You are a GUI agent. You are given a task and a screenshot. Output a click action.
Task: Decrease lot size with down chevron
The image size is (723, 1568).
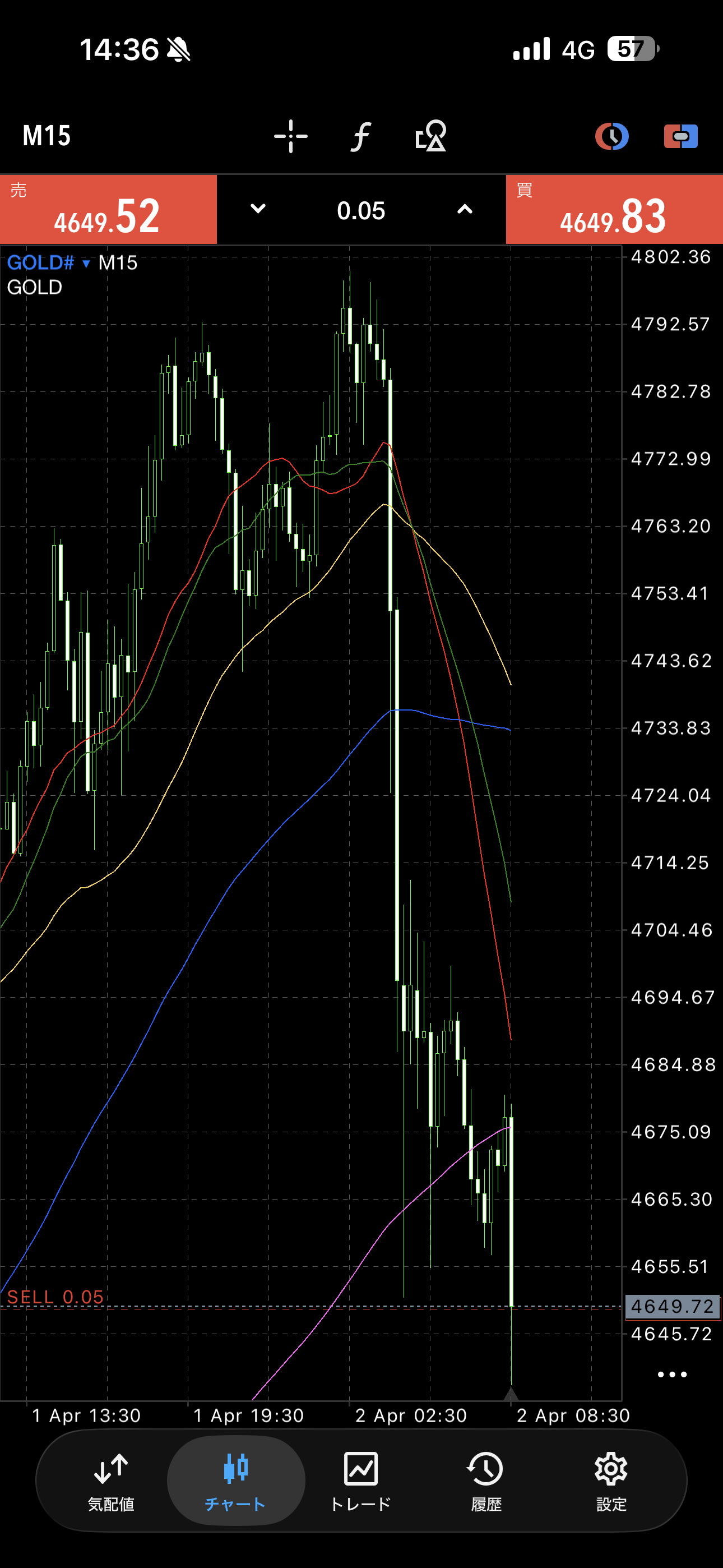(x=258, y=209)
